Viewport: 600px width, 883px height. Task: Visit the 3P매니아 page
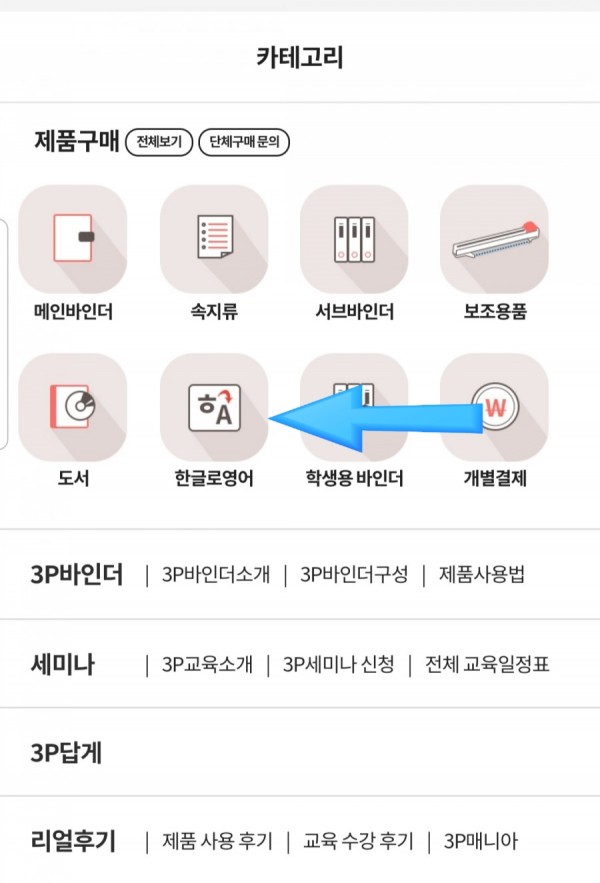click(x=481, y=842)
